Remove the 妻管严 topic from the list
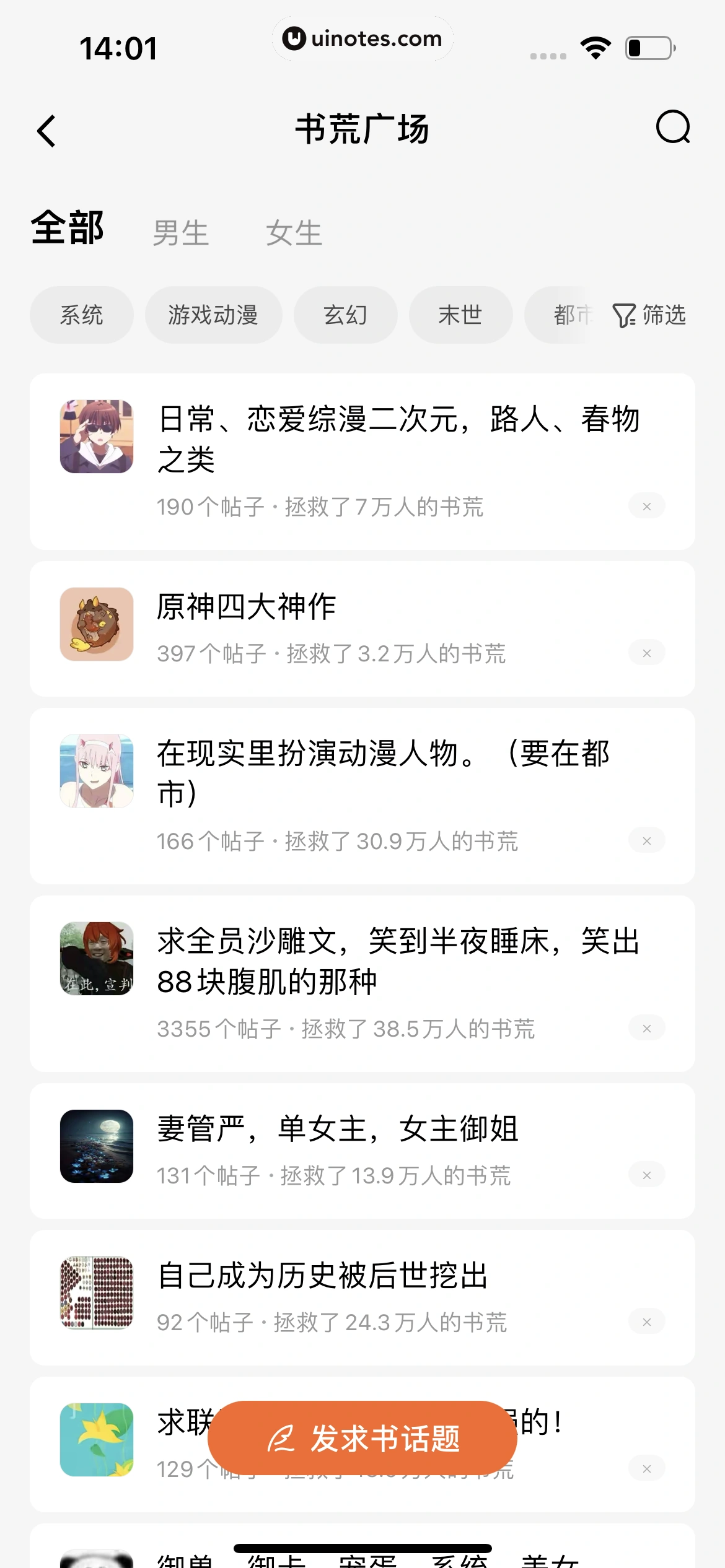The image size is (725, 1568). click(x=646, y=1175)
